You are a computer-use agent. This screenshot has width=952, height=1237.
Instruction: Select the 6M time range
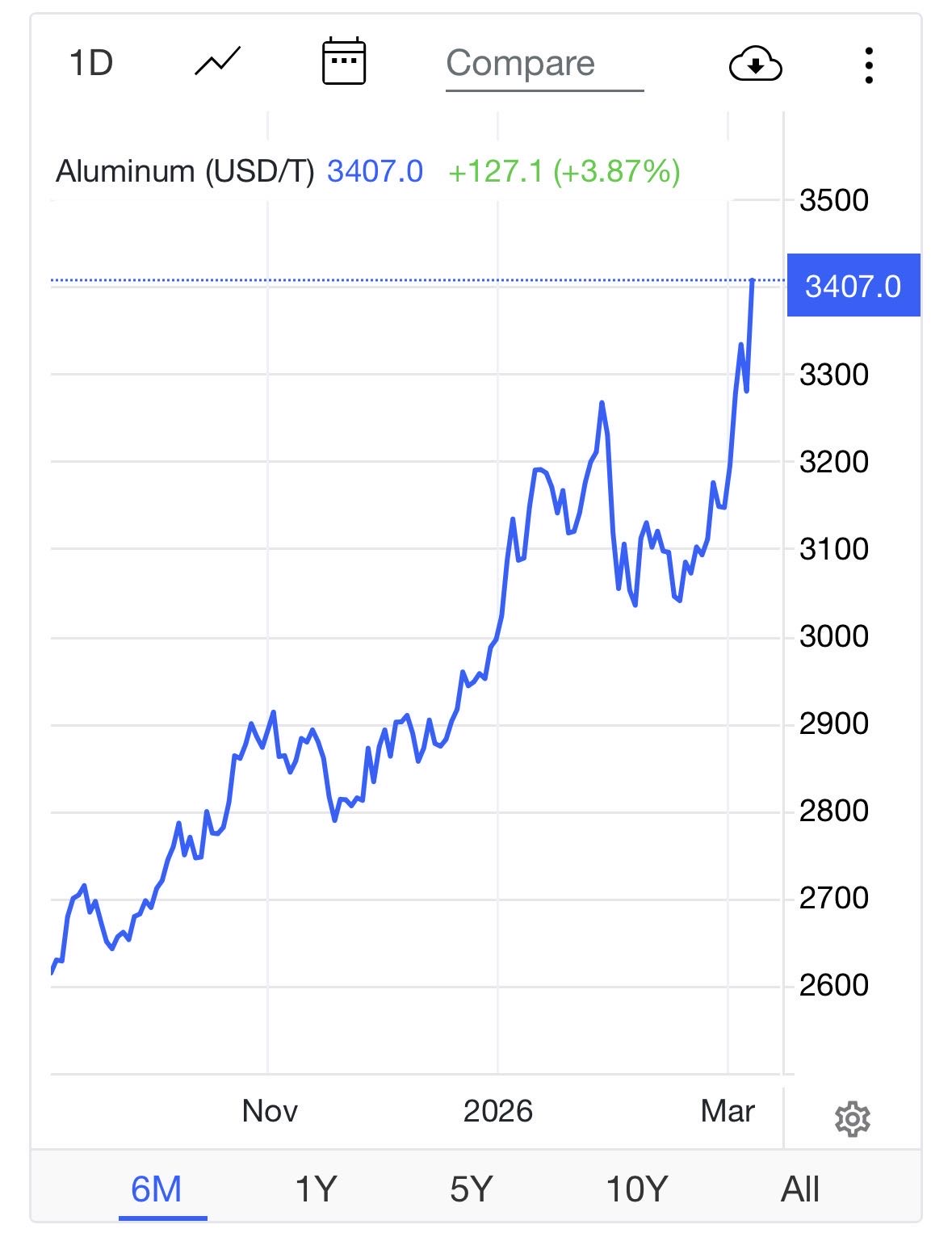157,1189
